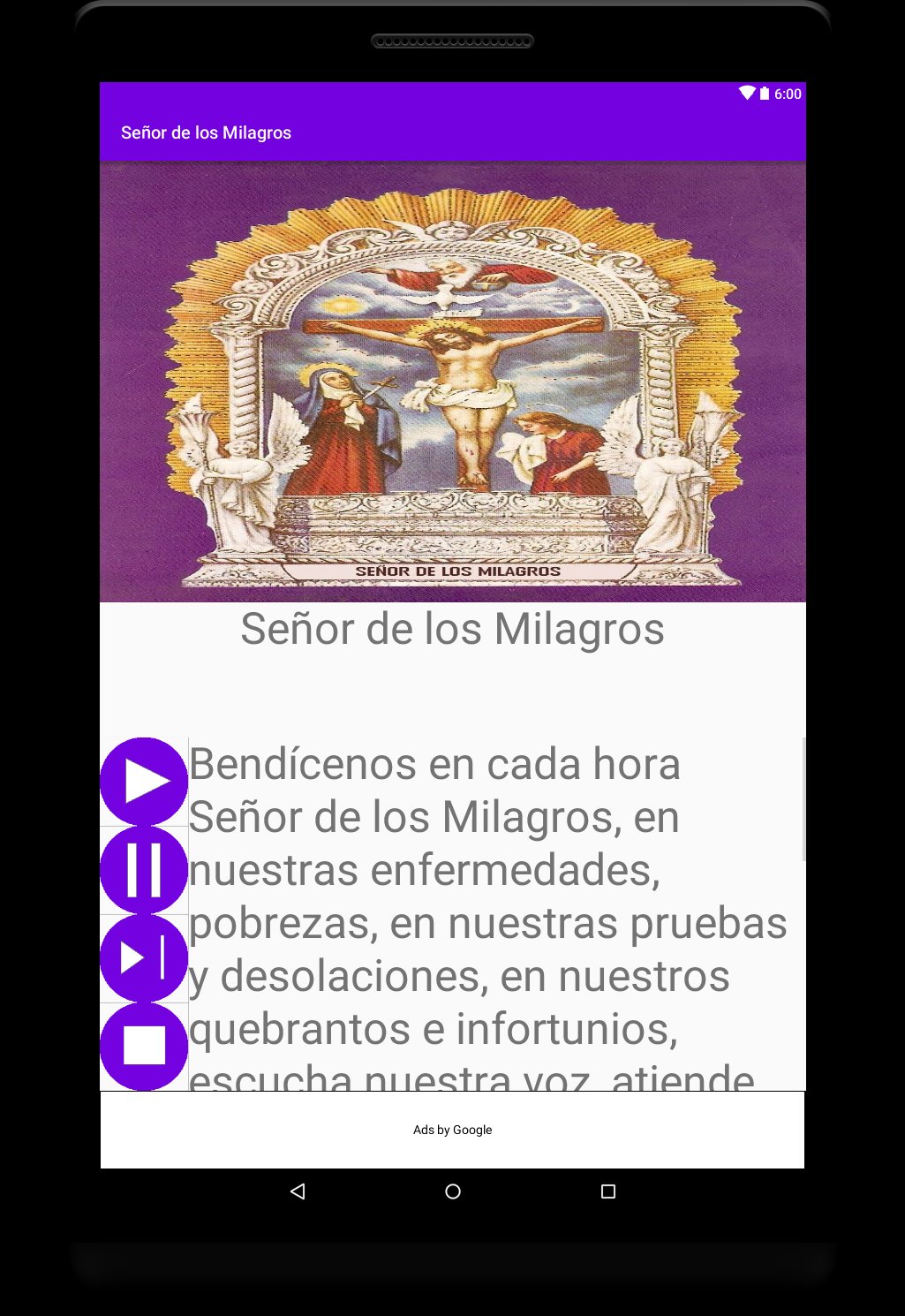905x1316 pixels.
Task: Start playing the prayer audio
Action: tap(144, 782)
